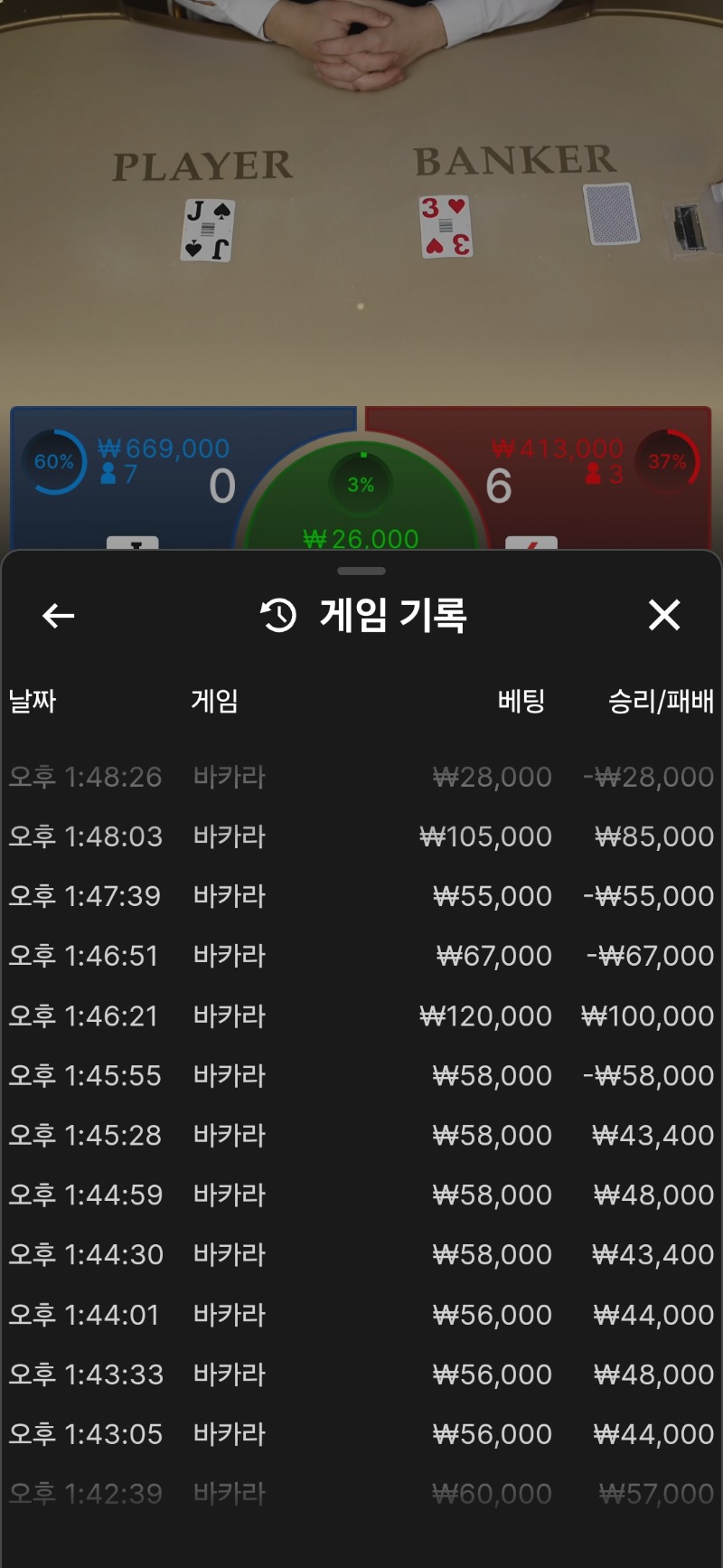This screenshot has height=1568, width=723.
Task: Open the 오후 1:44:01 바카라 record
Action: [x=361, y=1314]
